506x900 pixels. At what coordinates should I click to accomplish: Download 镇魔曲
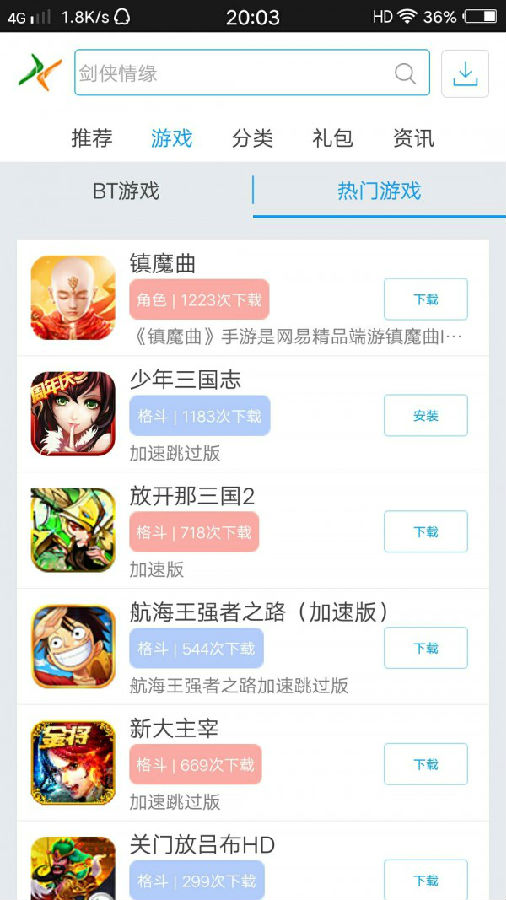(426, 299)
